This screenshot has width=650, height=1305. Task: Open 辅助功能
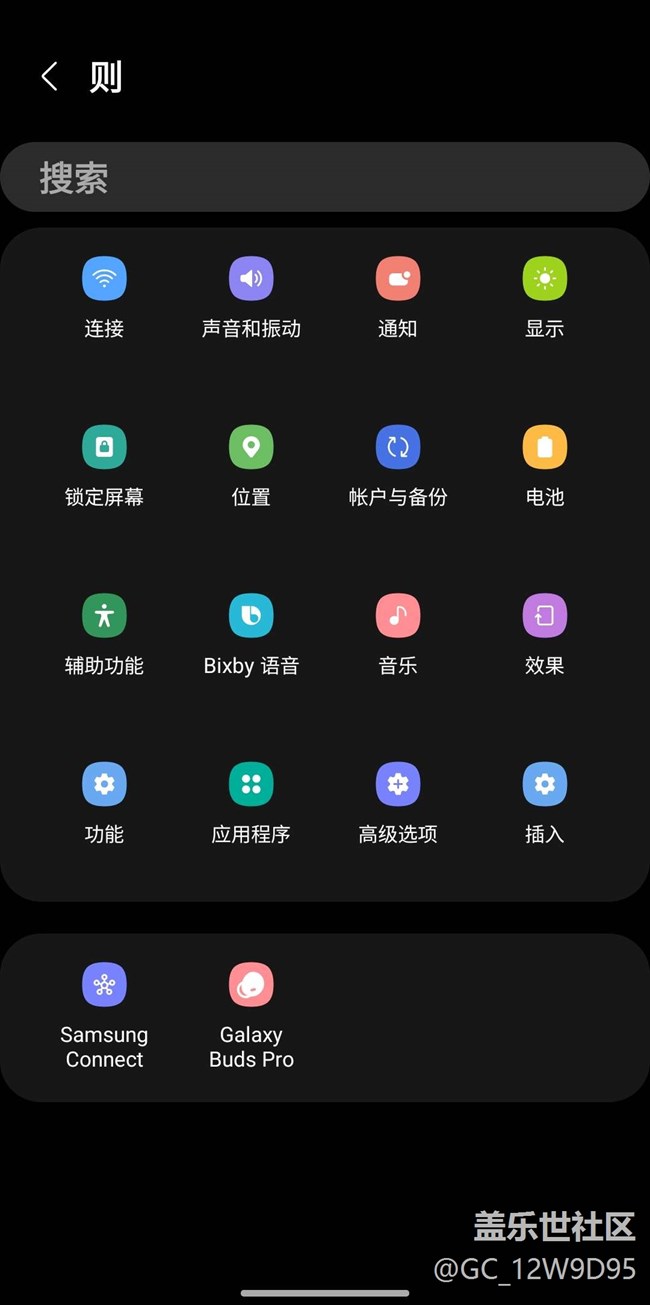tap(104, 635)
